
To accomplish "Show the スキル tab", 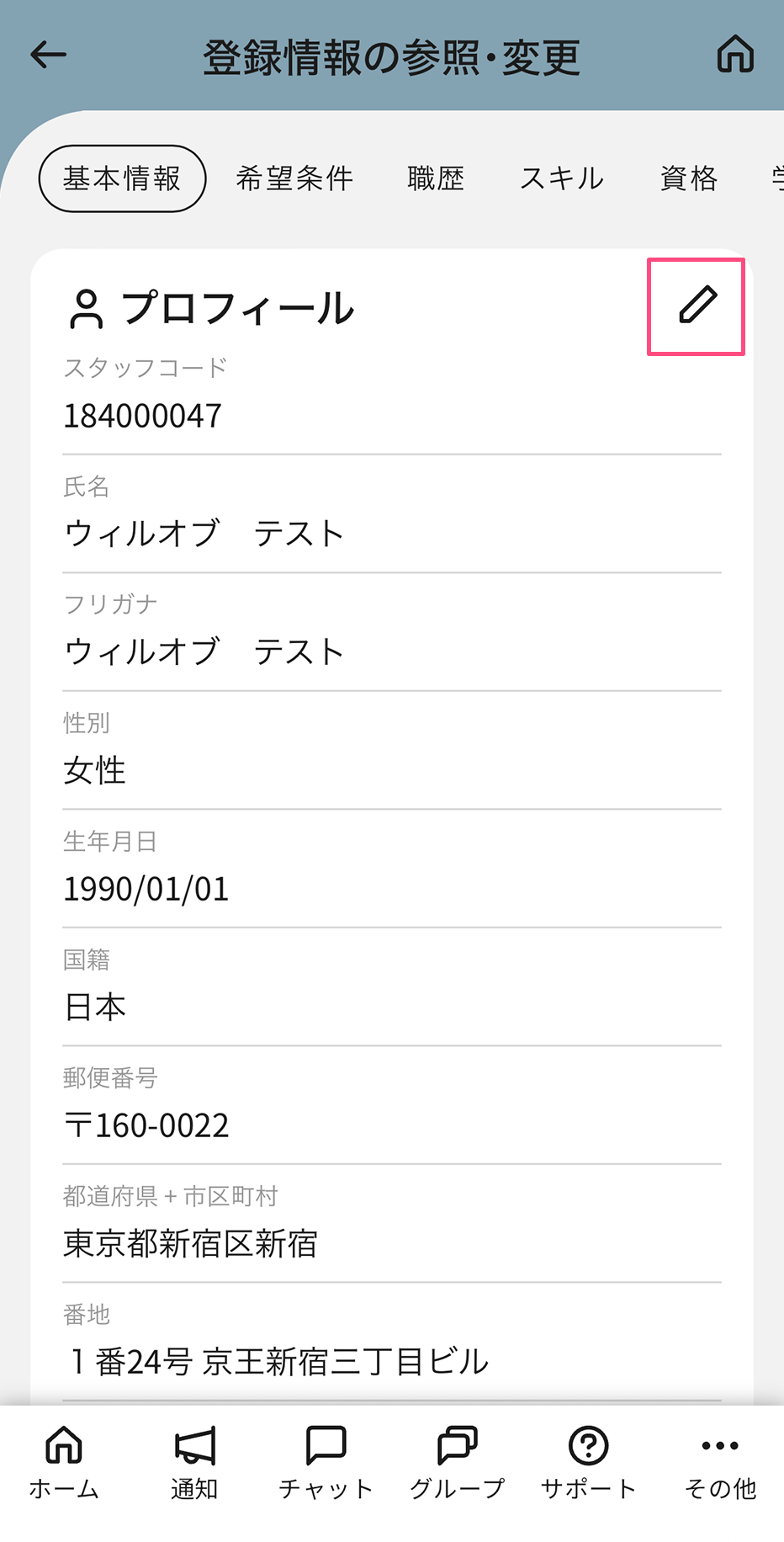I will pyautogui.click(x=562, y=178).
